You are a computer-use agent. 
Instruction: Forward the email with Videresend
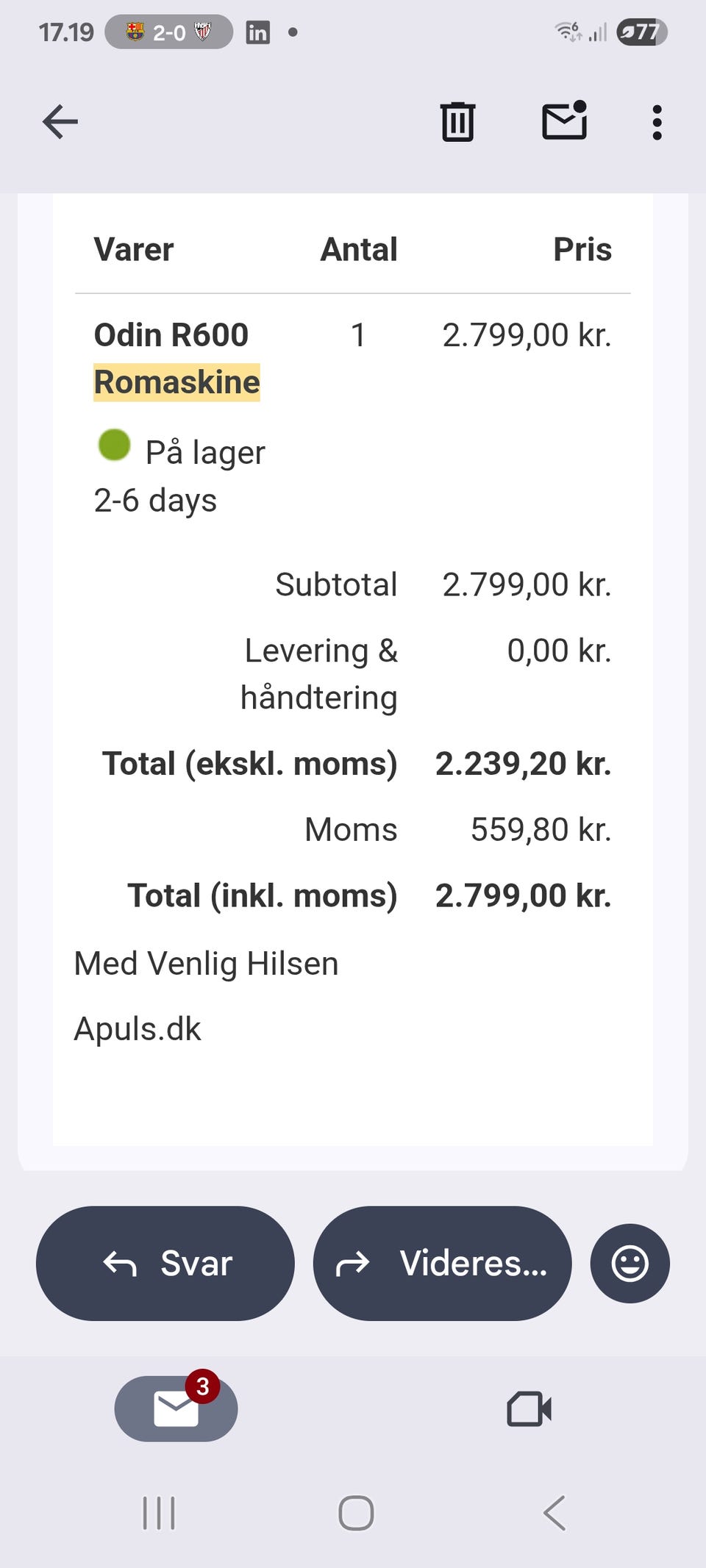442,1263
